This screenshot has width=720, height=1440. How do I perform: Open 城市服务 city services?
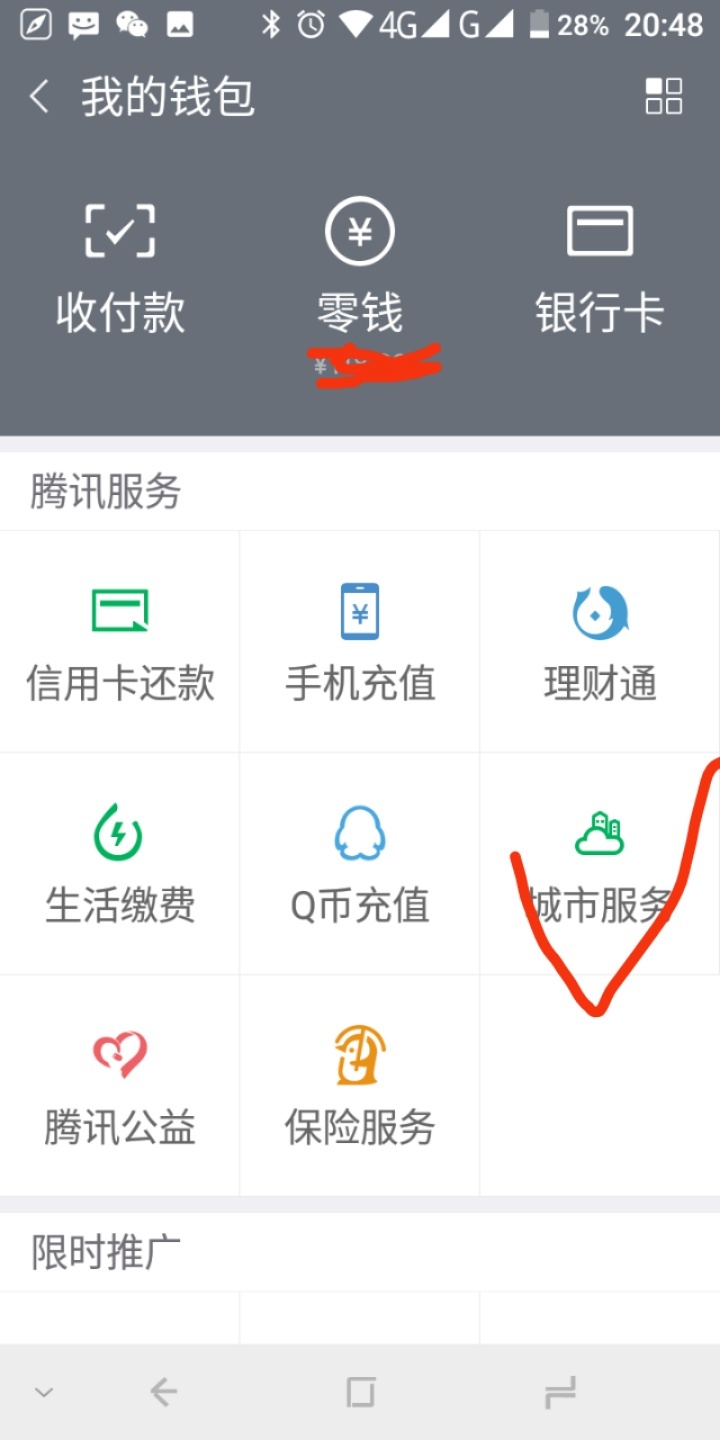click(x=600, y=864)
